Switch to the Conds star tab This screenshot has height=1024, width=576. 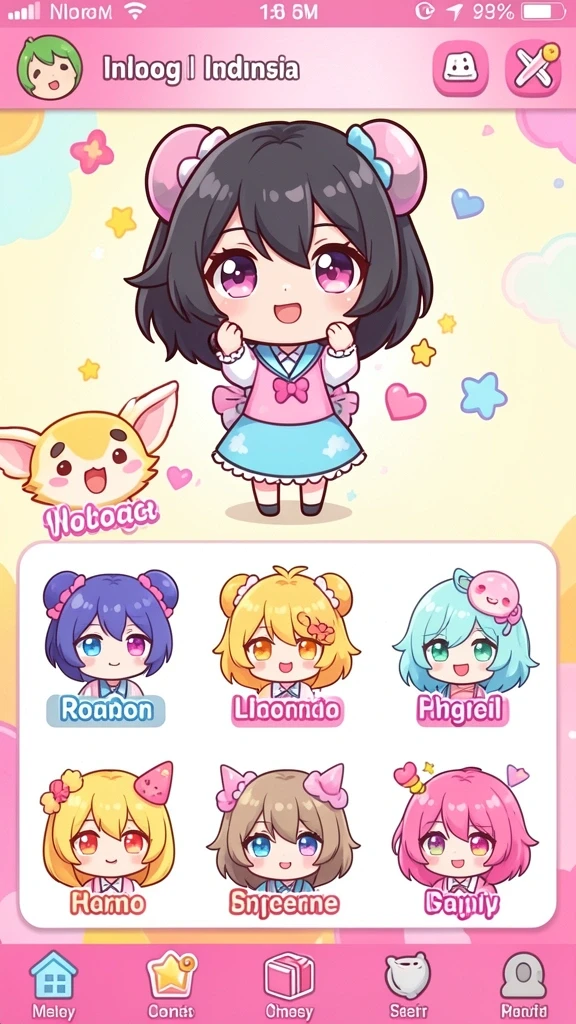tap(171, 985)
